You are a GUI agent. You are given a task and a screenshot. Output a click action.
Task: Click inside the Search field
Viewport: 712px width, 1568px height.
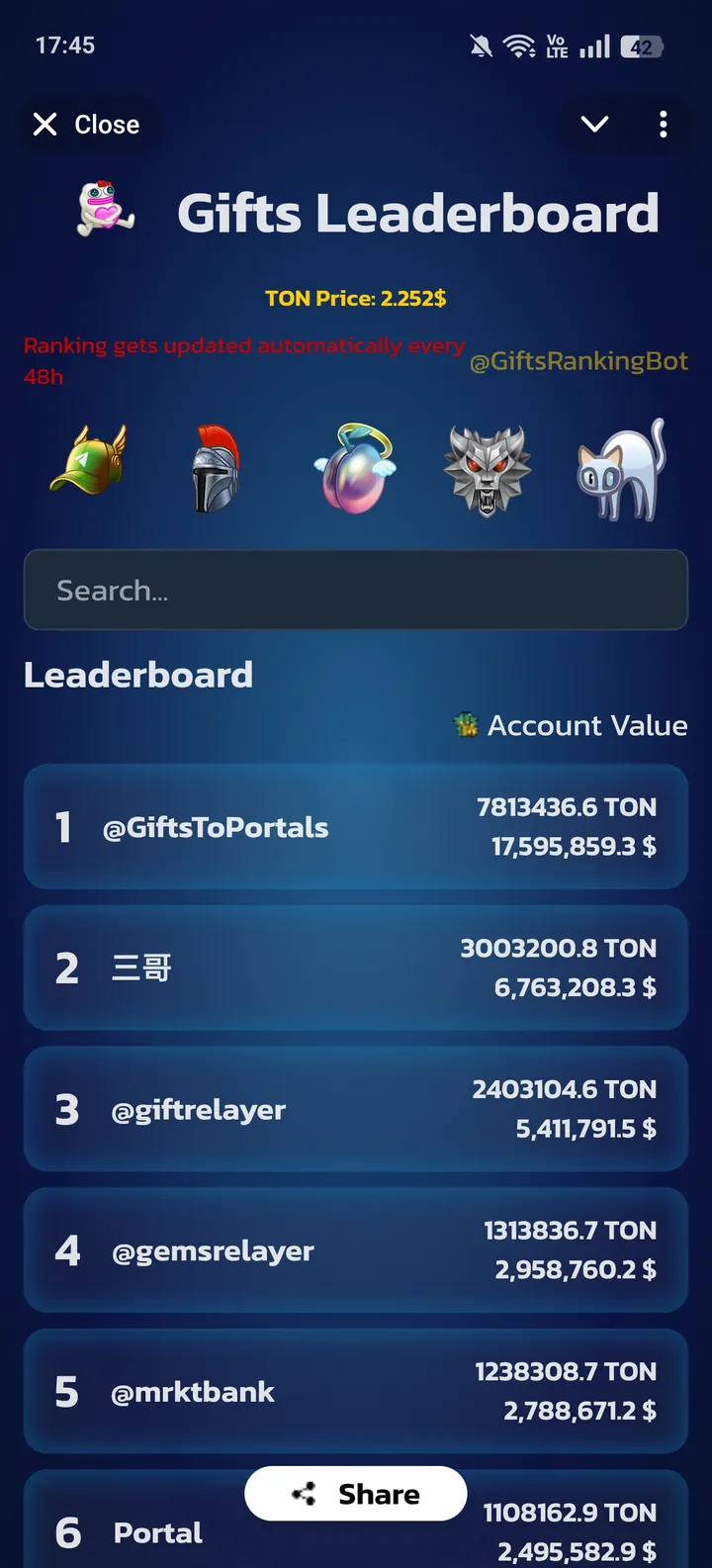[356, 590]
